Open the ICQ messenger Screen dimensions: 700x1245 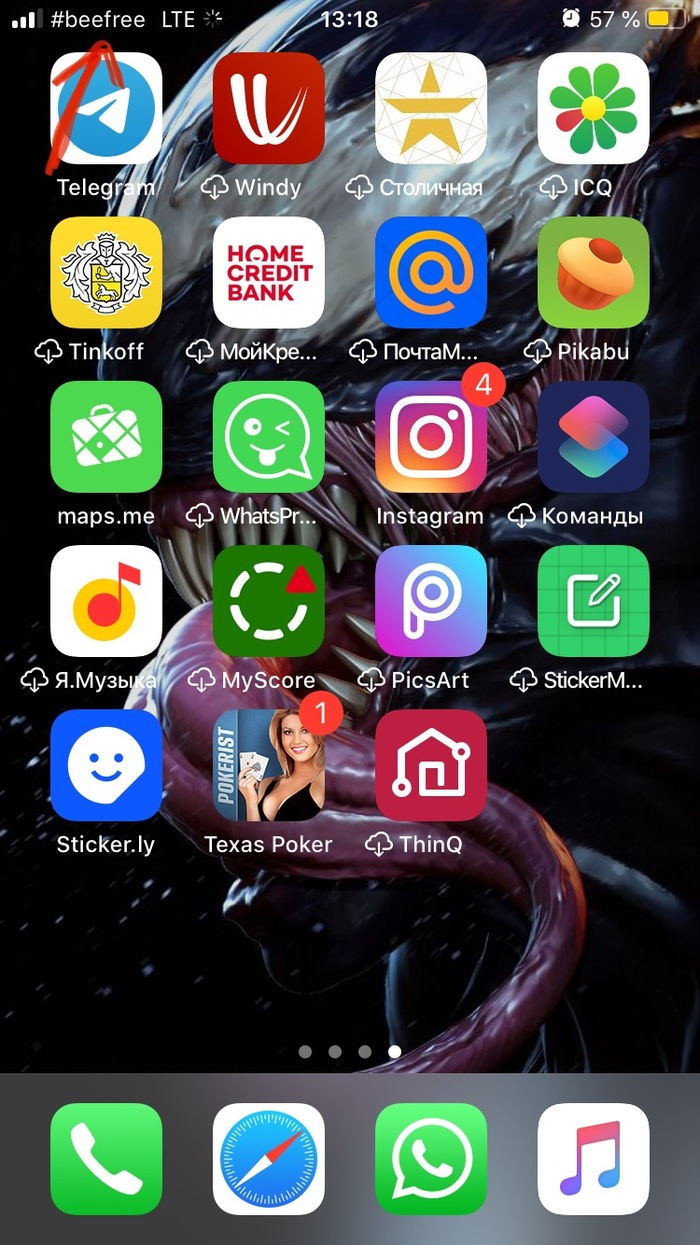click(593, 108)
